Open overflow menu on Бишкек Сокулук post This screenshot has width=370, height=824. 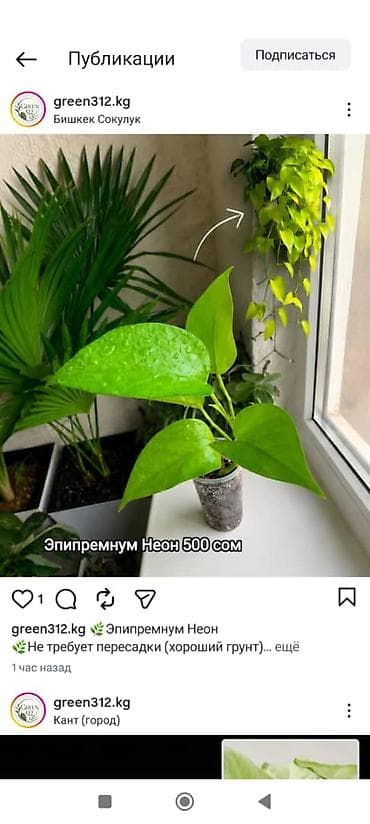tap(348, 109)
